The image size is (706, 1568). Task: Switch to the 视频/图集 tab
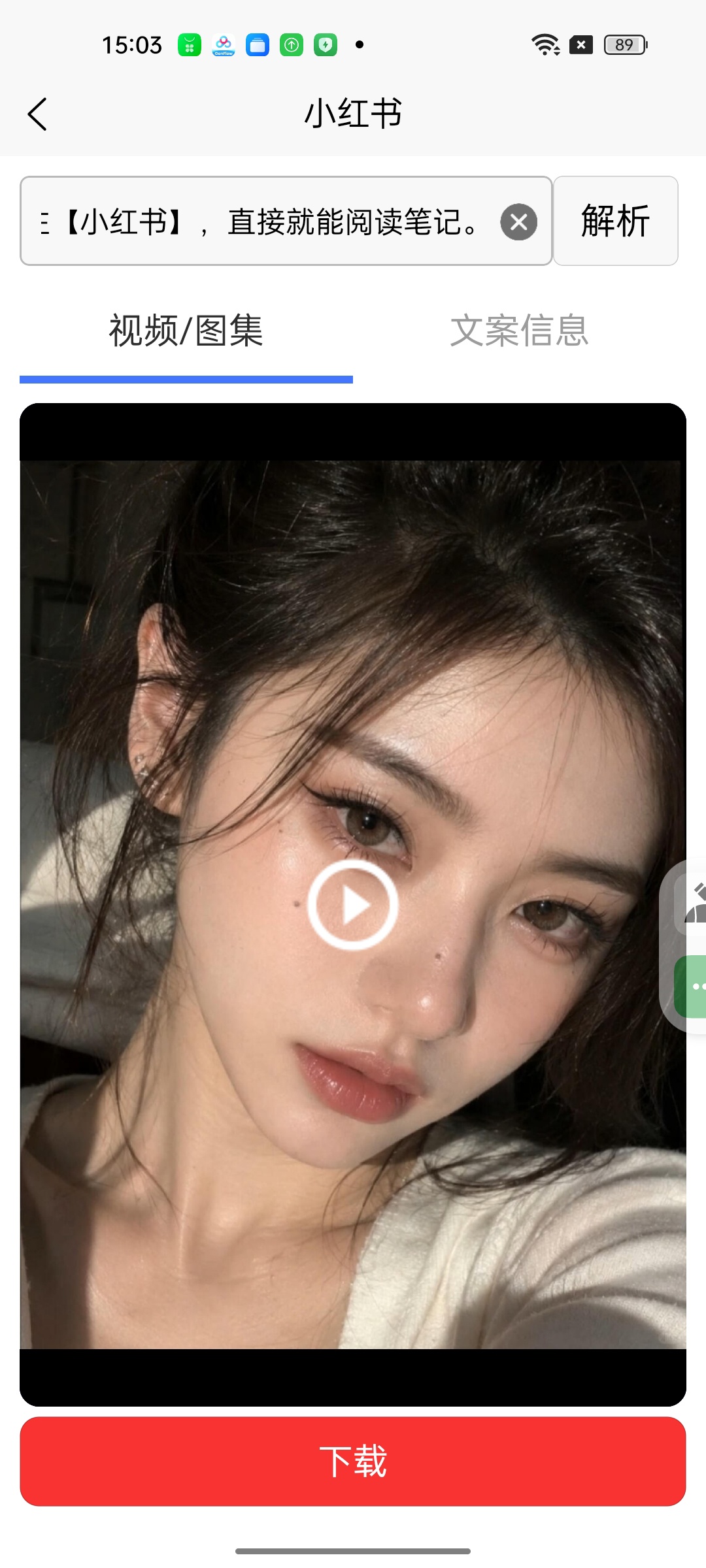tap(186, 331)
